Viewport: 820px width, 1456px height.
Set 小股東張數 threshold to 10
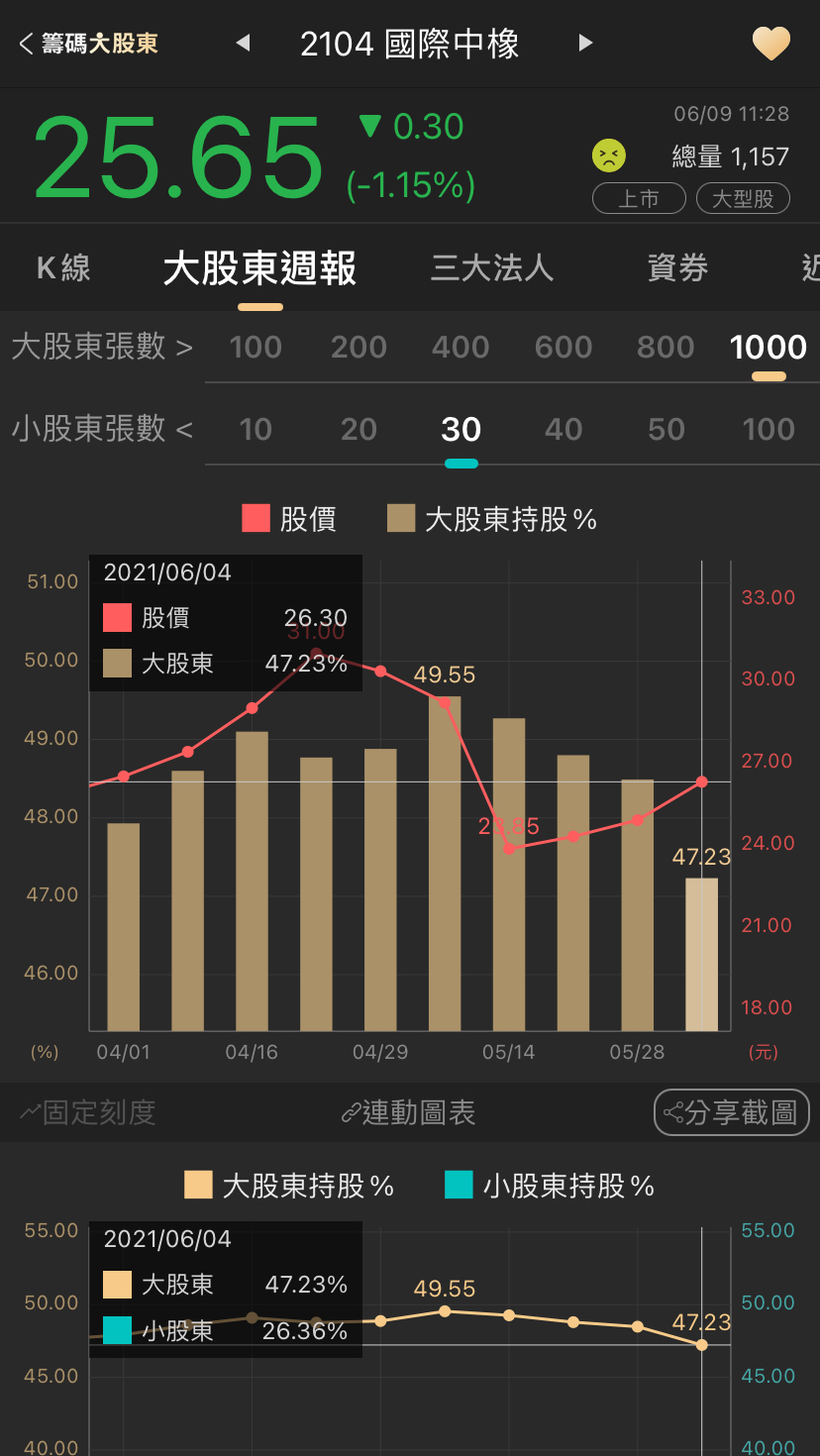pyautogui.click(x=256, y=430)
